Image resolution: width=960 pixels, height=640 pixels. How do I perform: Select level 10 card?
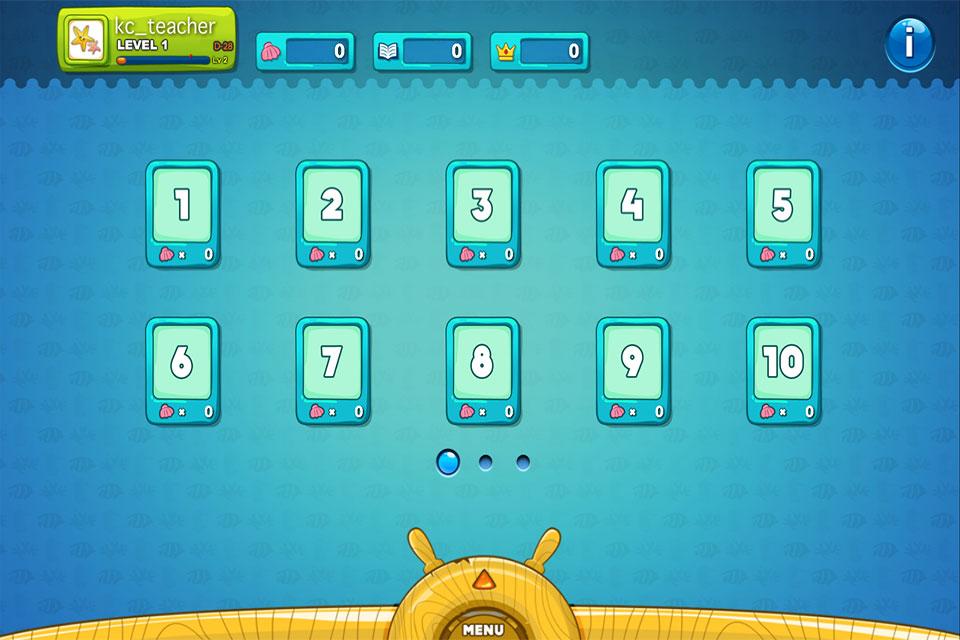tap(783, 371)
